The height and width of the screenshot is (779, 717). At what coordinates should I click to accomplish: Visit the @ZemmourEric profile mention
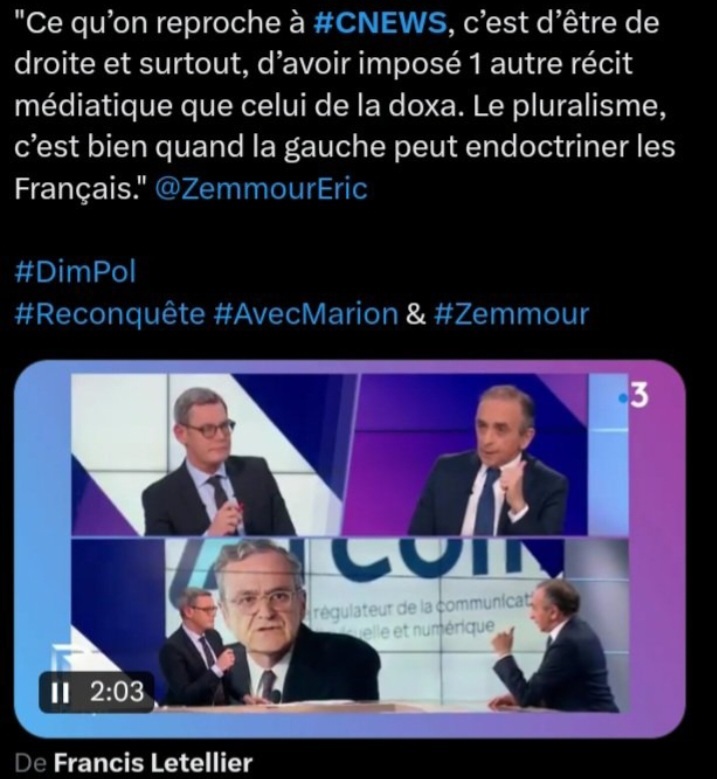pos(261,189)
